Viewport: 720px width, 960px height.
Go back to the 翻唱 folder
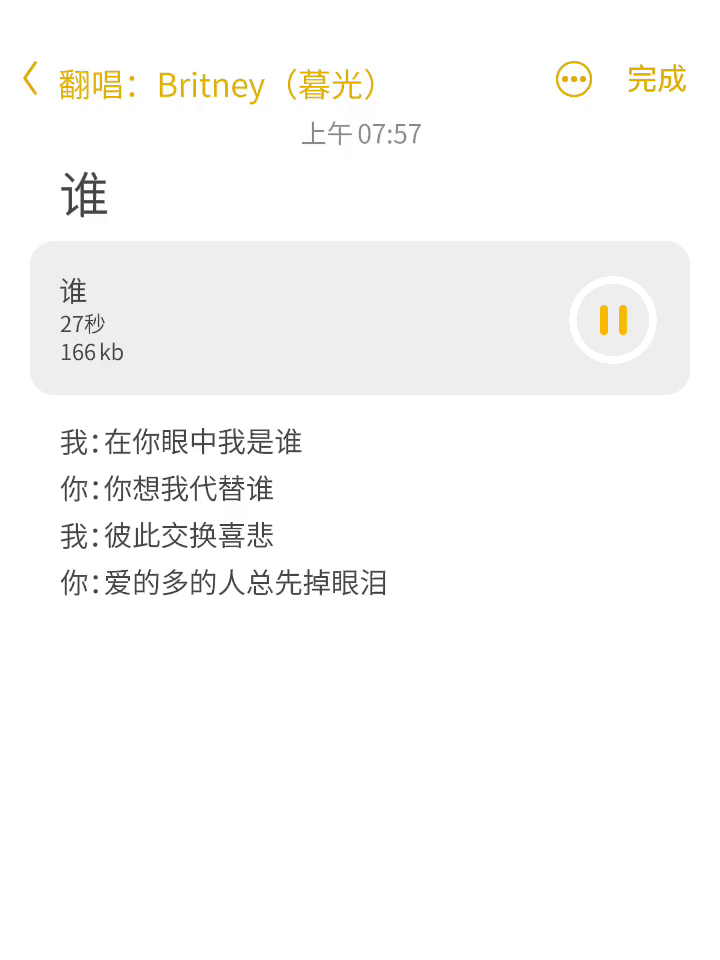coord(32,80)
